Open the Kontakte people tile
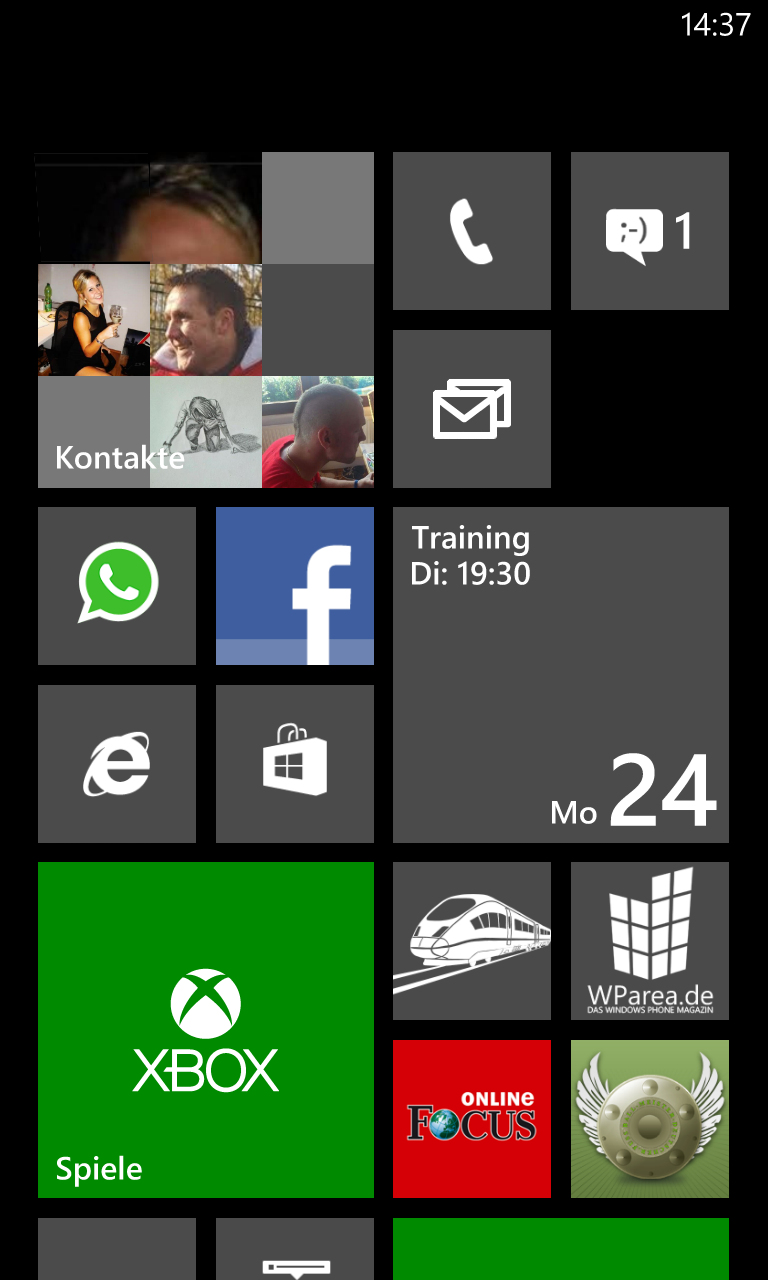The width and height of the screenshot is (768, 1280). tap(206, 320)
